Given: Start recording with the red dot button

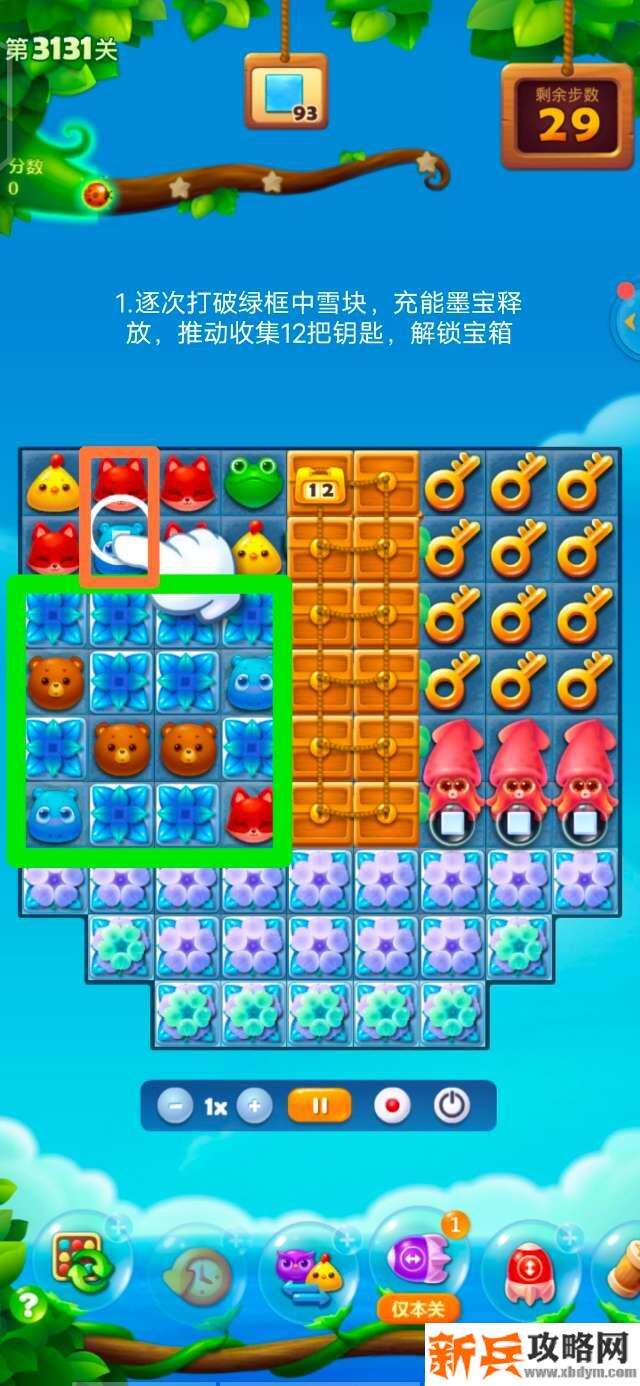Looking at the screenshot, I should click(392, 1106).
